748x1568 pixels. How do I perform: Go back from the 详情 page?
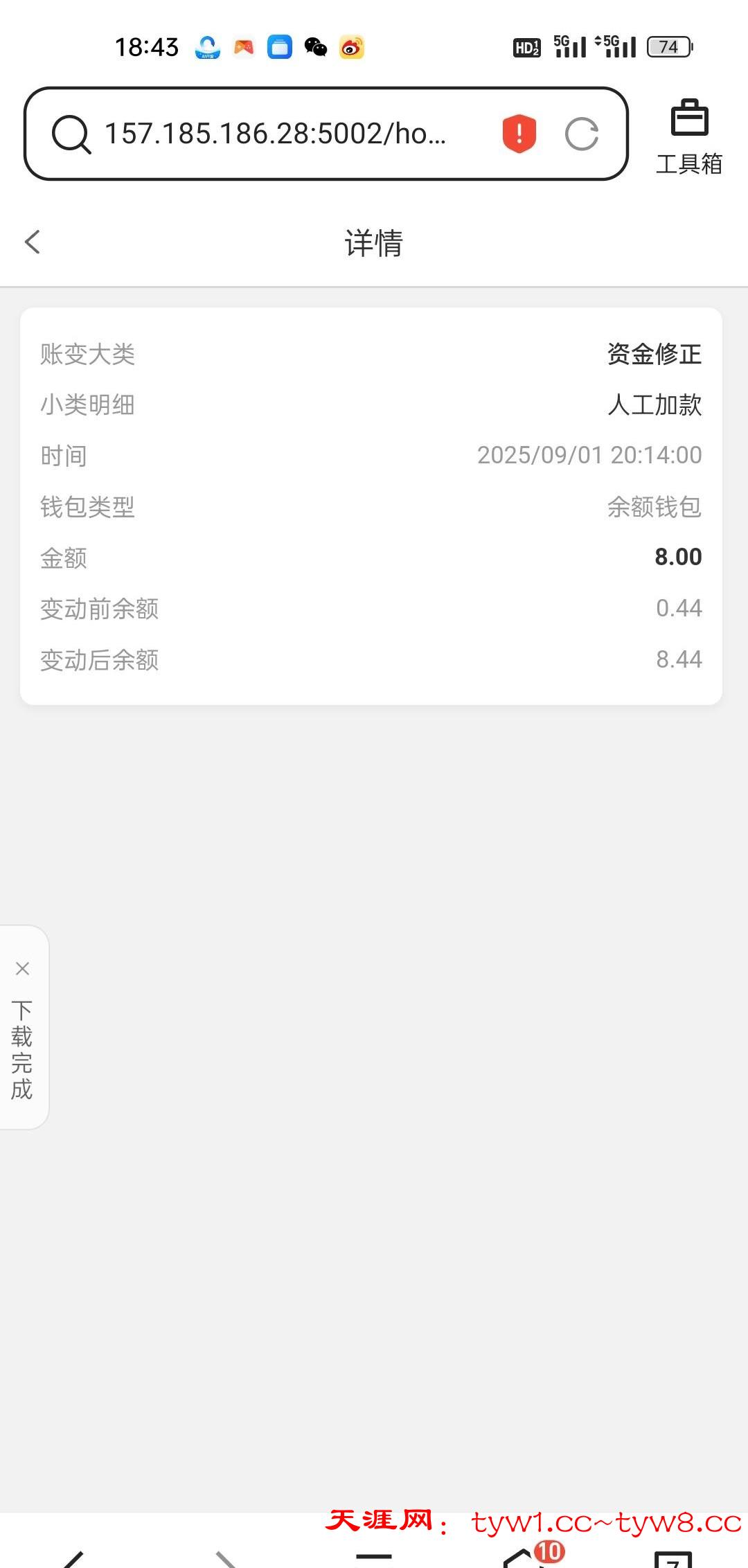pos(33,242)
